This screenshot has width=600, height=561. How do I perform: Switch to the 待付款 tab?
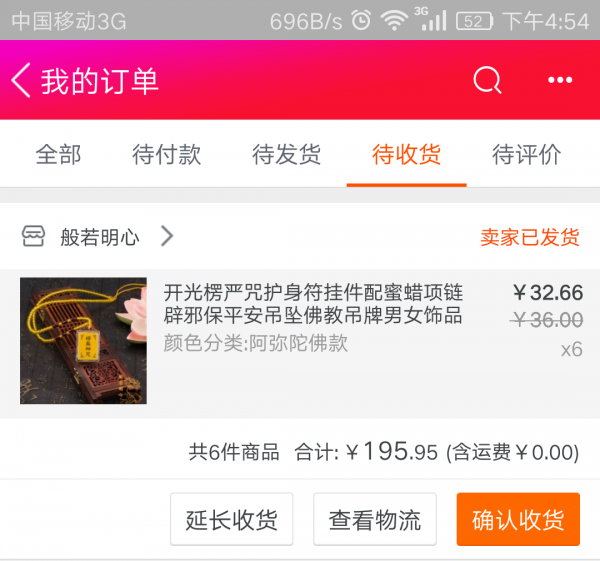pyautogui.click(x=166, y=155)
